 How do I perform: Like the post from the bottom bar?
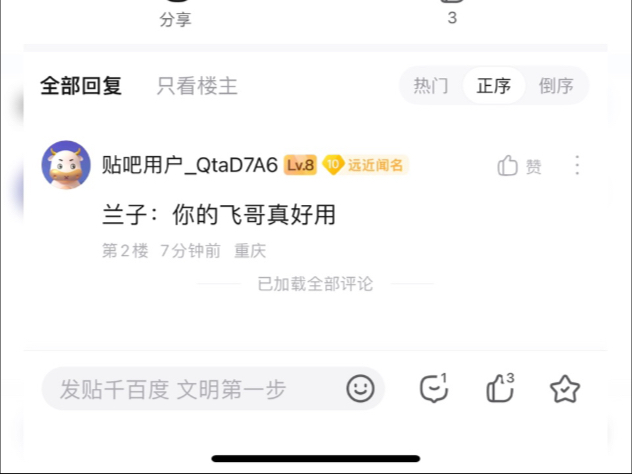499,388
